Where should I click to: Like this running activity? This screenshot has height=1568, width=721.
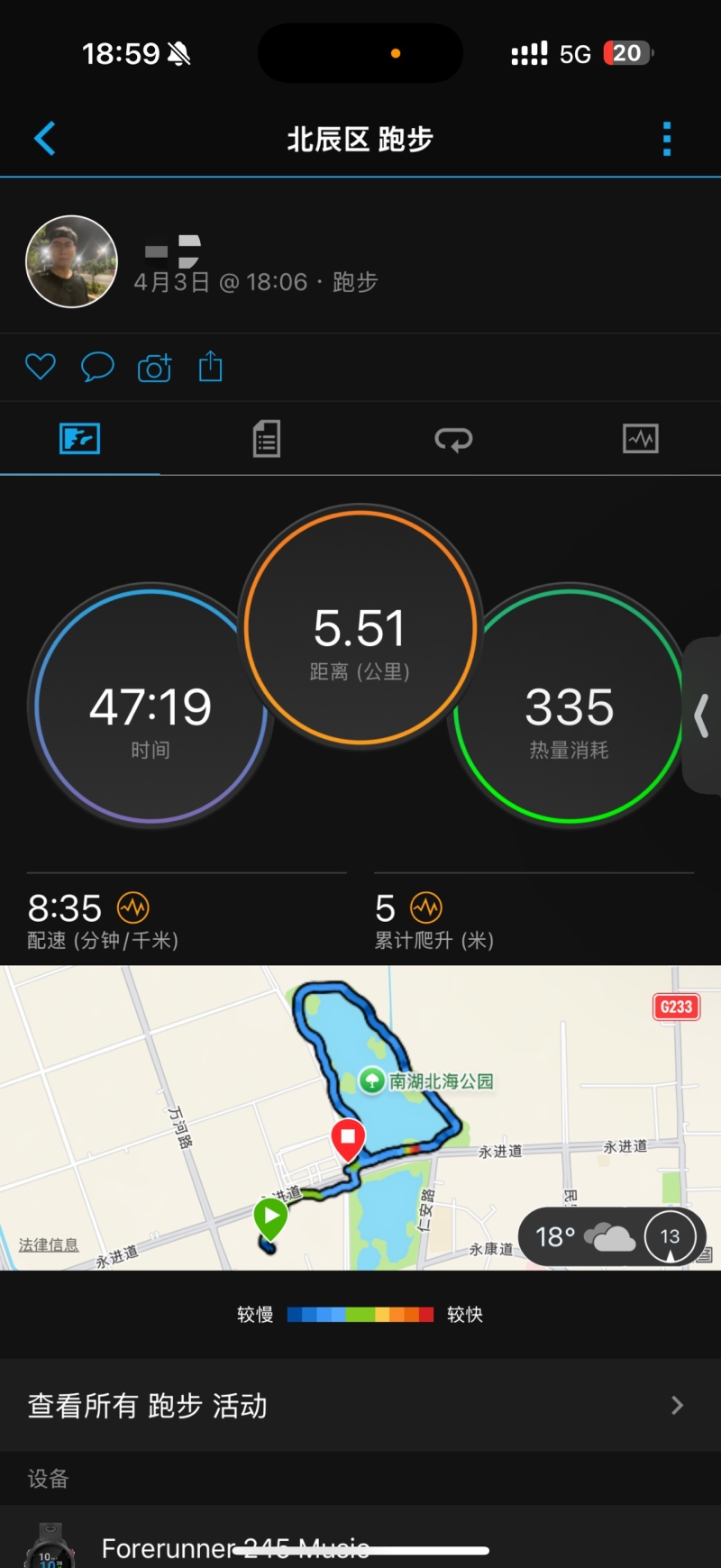point(41,367)
